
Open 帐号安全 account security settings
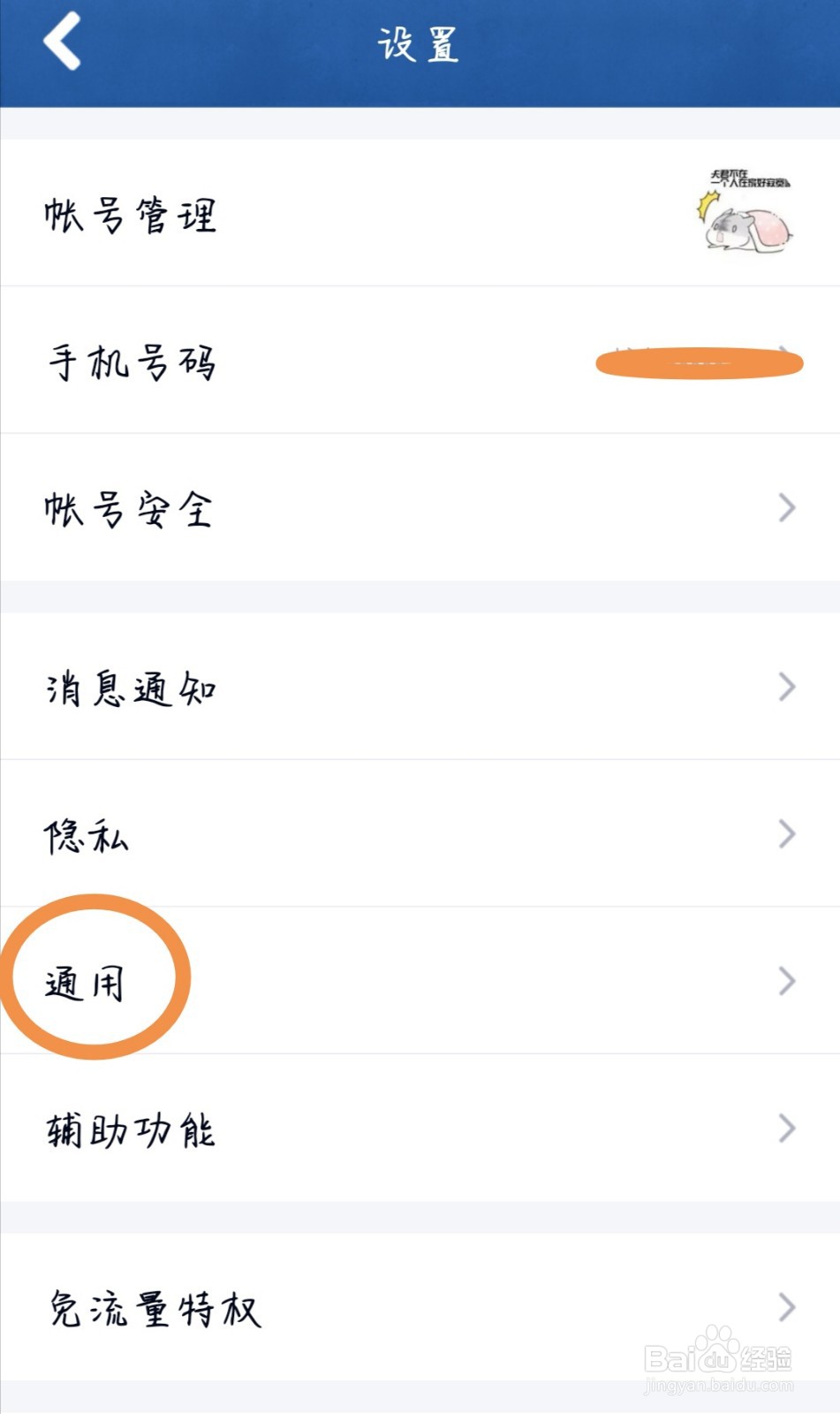pyautogui.click(x=420, y=508)
